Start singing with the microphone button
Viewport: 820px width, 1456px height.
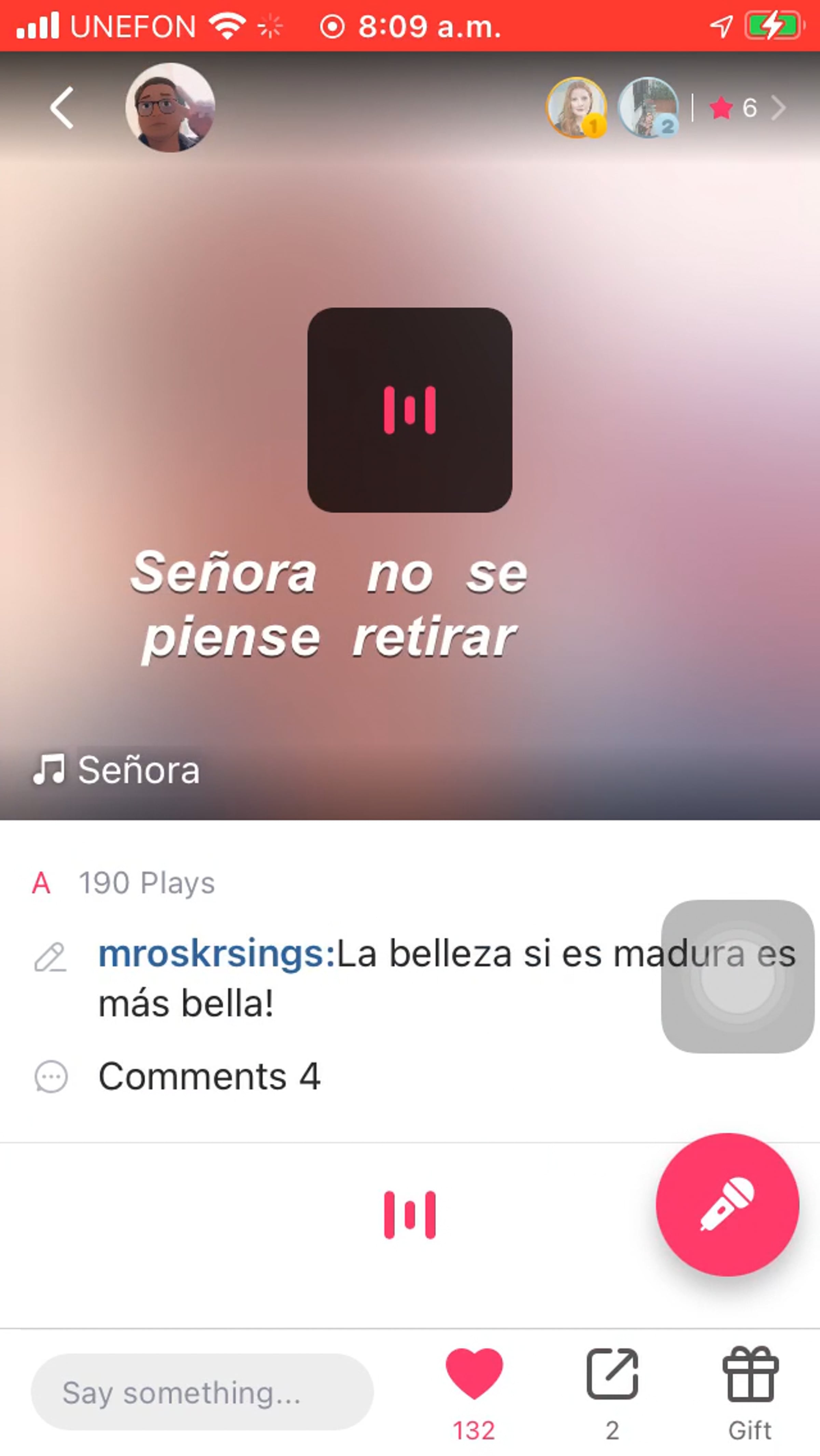click(x=727, y=1205)
